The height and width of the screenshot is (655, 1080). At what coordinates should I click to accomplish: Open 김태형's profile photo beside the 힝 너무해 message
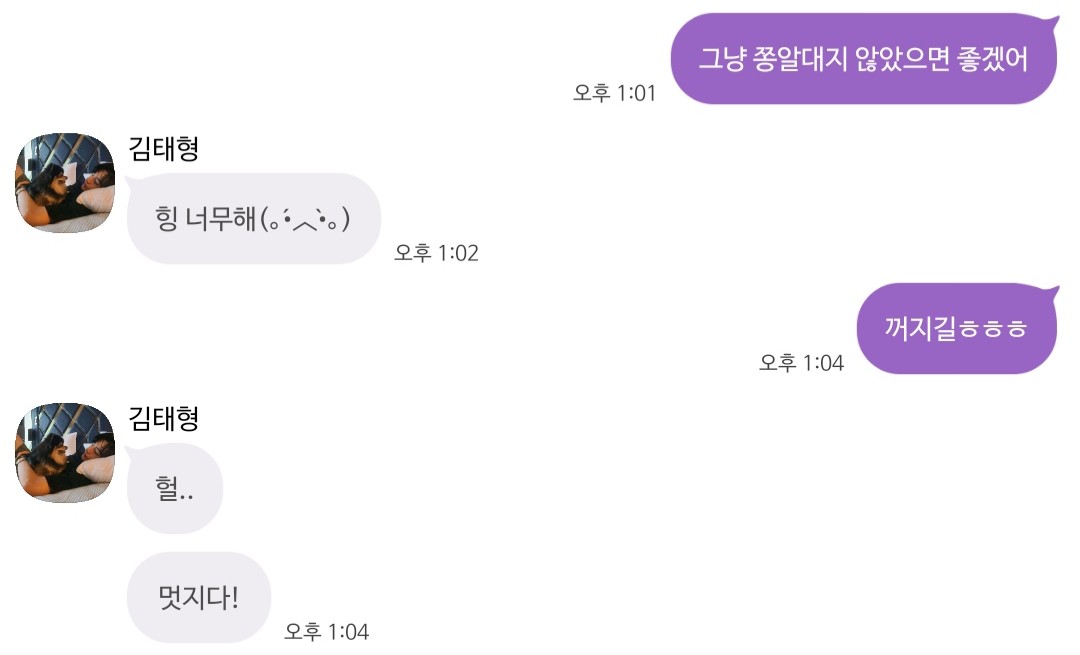[65, 183]
